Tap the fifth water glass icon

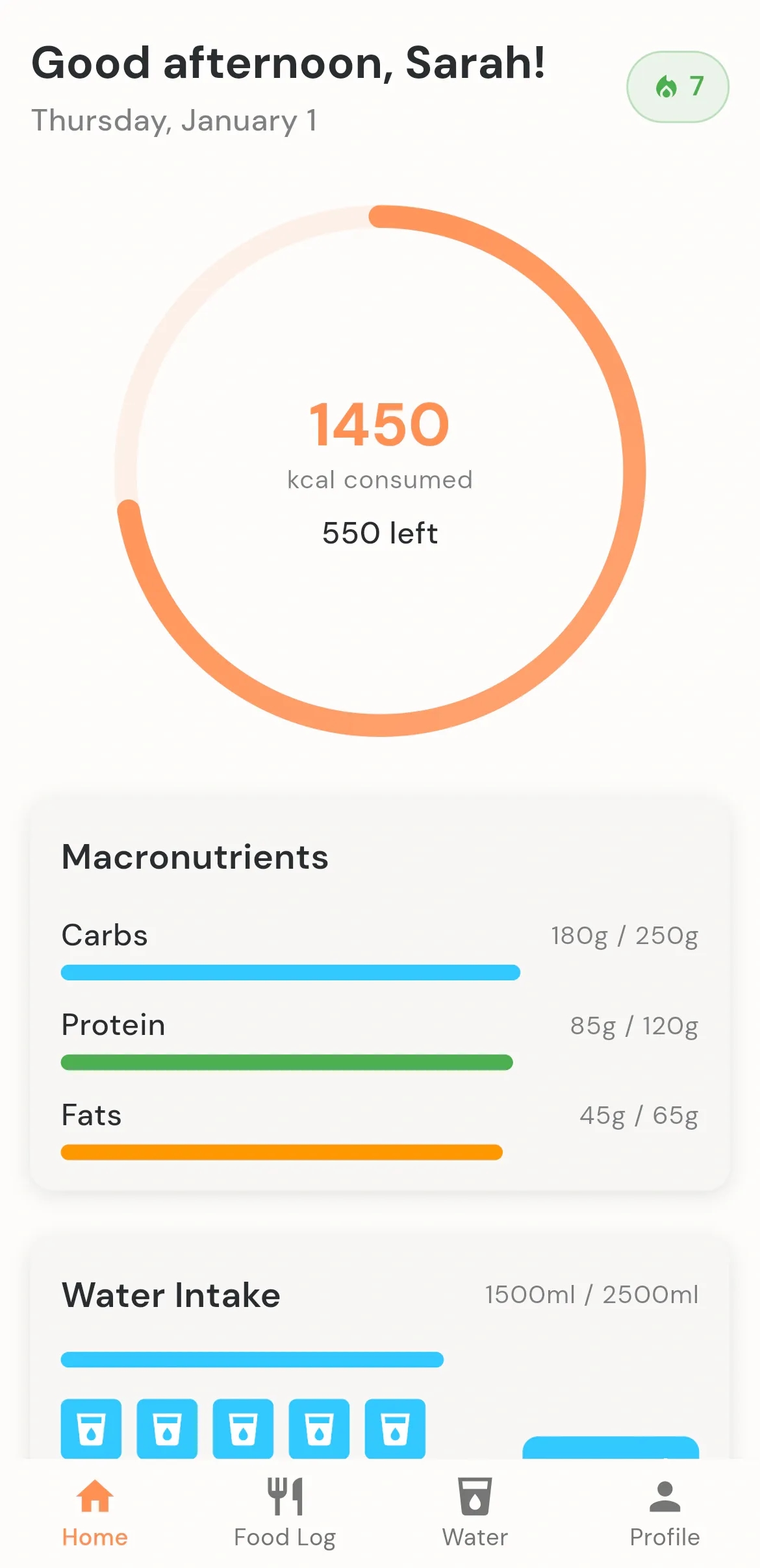396,1428
